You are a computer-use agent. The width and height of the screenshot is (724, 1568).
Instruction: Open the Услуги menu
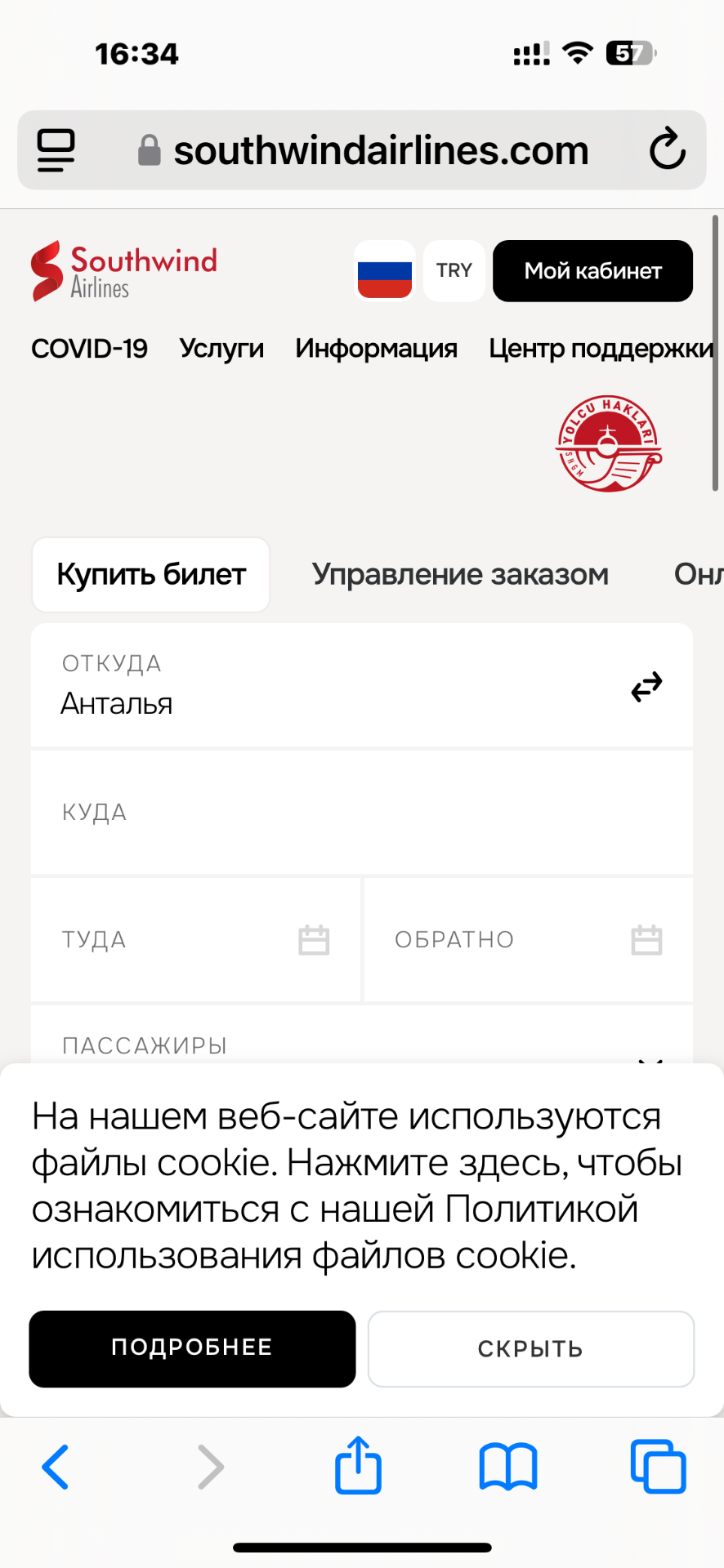221,349
